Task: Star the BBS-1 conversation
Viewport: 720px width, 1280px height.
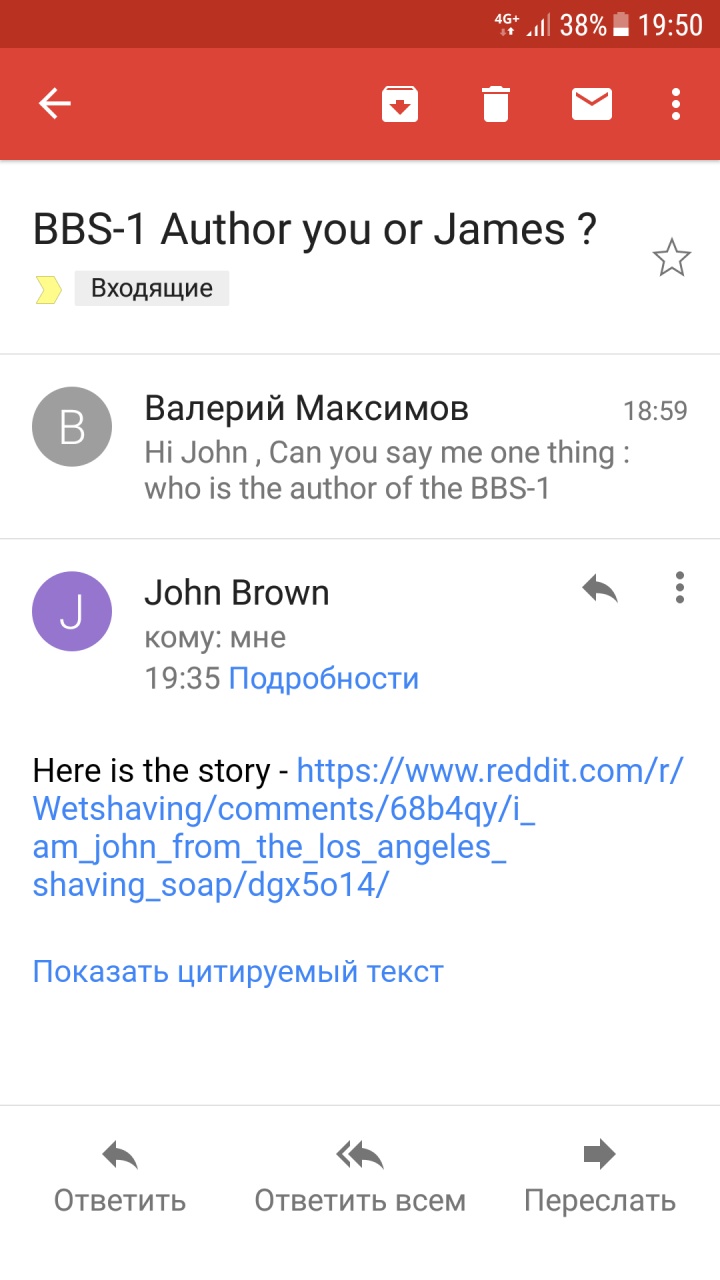Action: [x=671, y=258]
